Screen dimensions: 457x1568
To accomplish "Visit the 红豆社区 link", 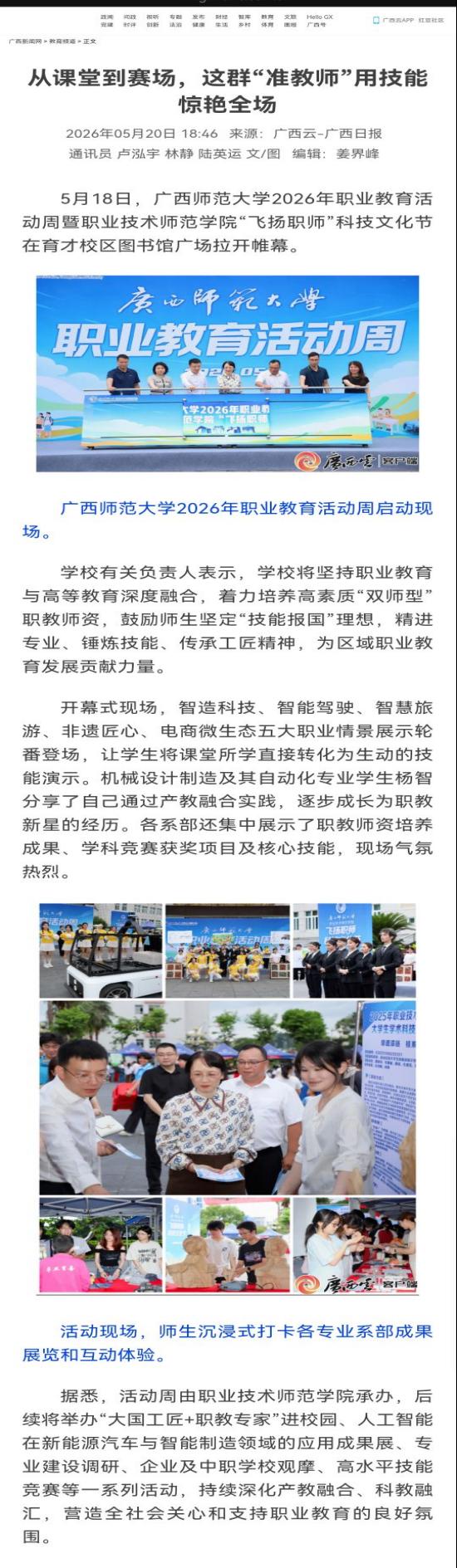I will [430, 20].
